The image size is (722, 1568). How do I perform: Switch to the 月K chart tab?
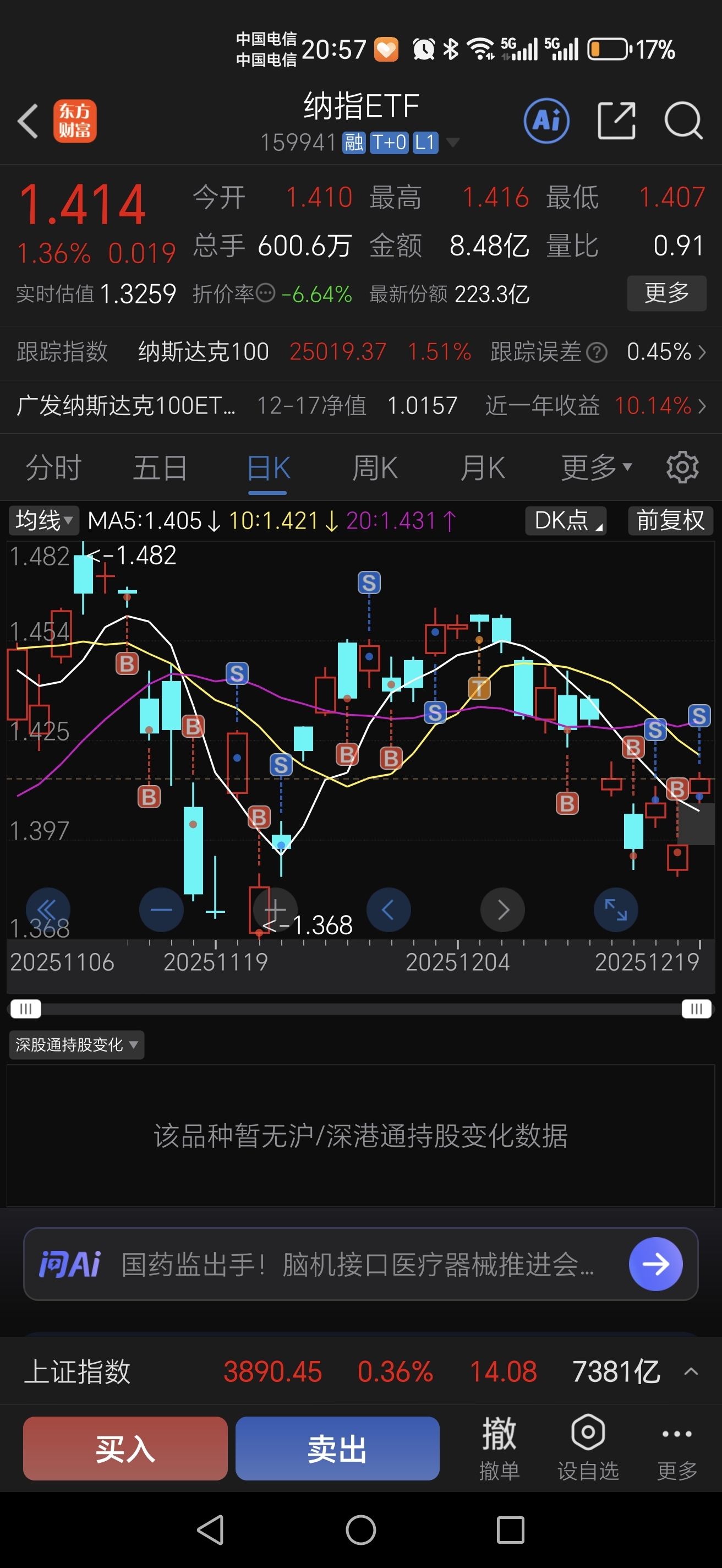pyautogui.click(x=483, y=468)
